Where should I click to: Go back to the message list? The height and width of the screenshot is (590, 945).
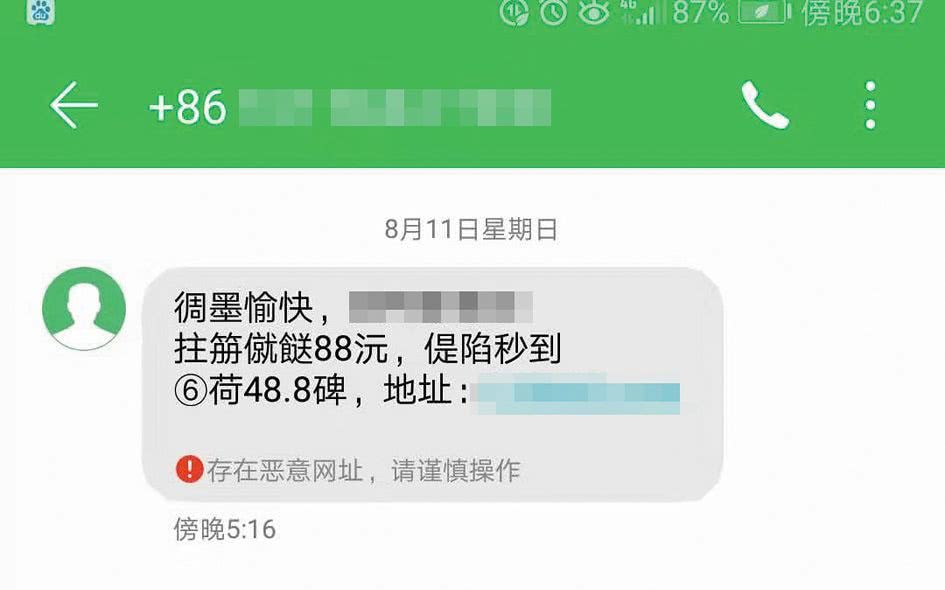click(x=74, y=105)
